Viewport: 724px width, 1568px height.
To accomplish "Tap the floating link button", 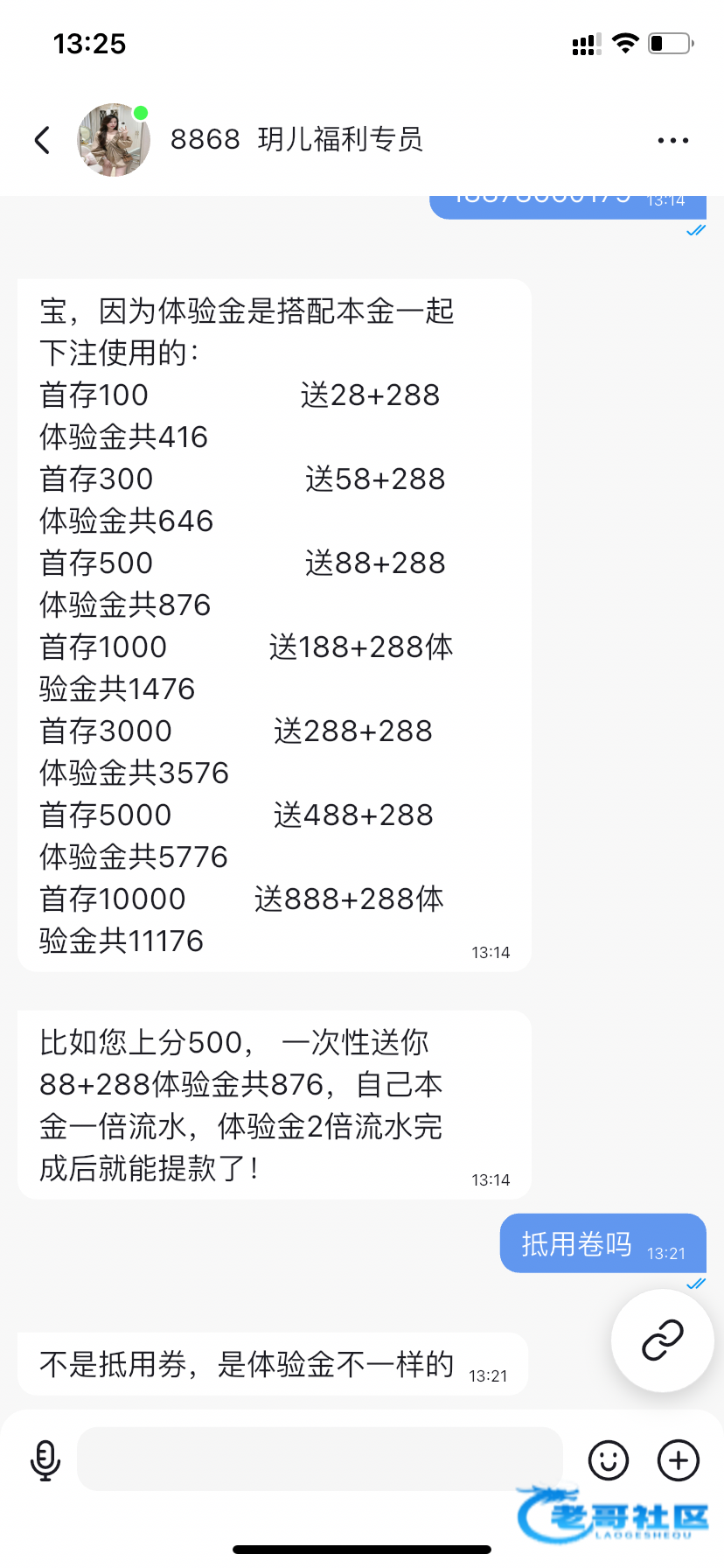I will tap(662, 1340).
